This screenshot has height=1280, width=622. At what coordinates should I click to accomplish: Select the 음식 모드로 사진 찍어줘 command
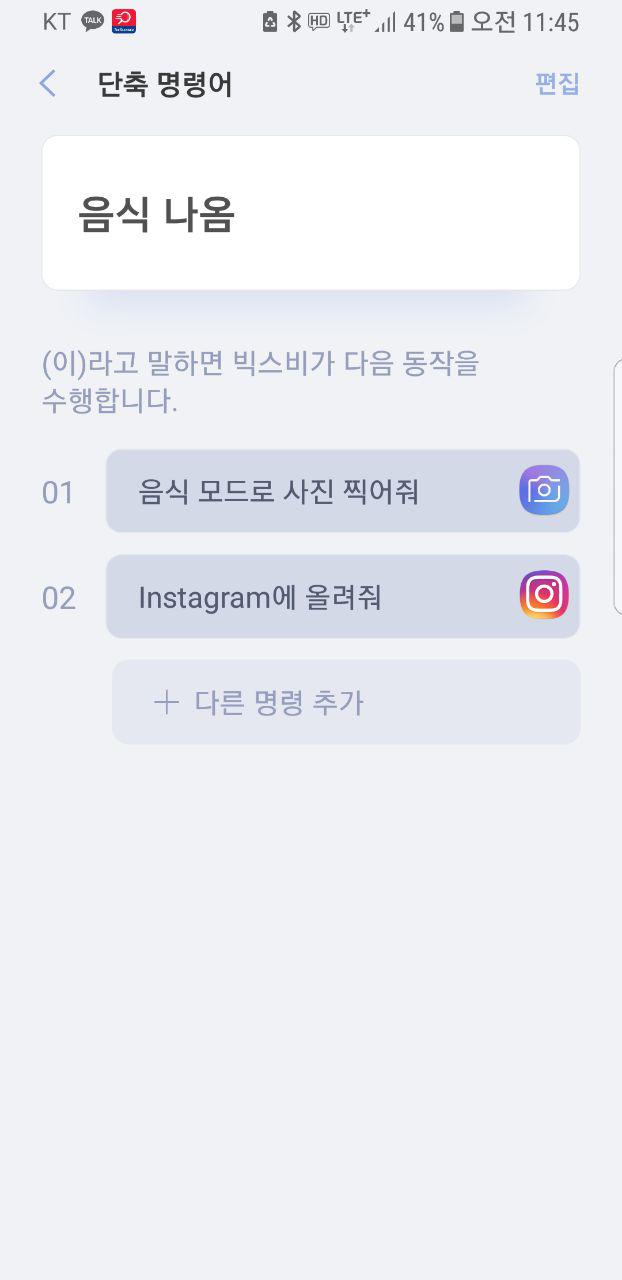coord(342,491)
